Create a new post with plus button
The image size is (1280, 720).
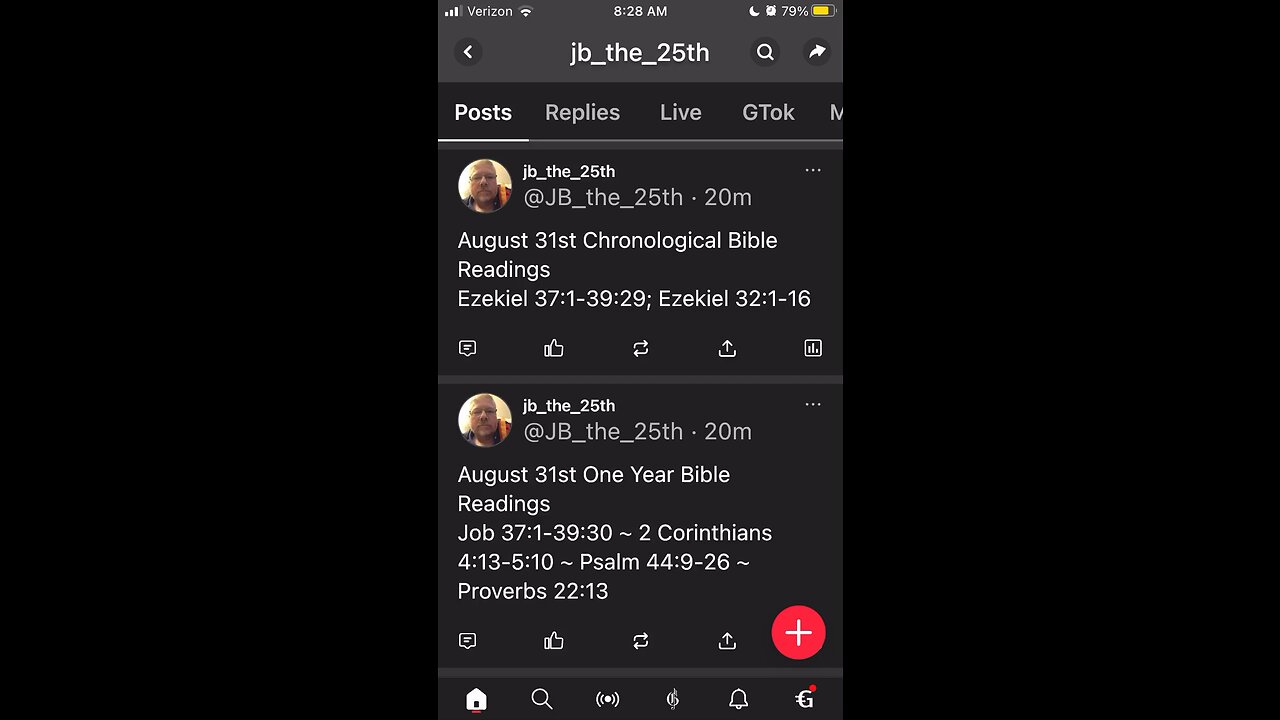click(798, 633)
